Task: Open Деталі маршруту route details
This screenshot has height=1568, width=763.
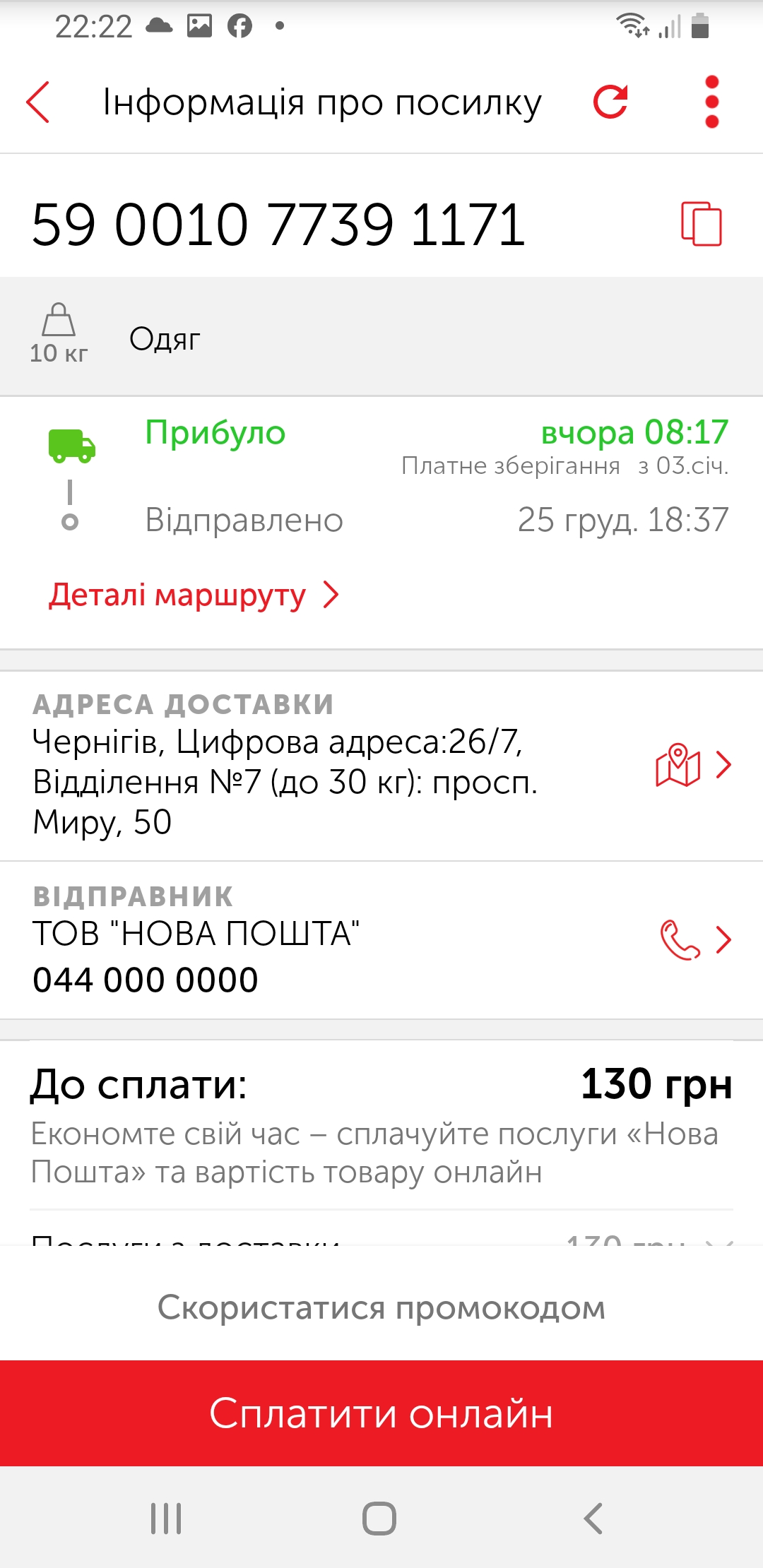Action: pos(194,595)
